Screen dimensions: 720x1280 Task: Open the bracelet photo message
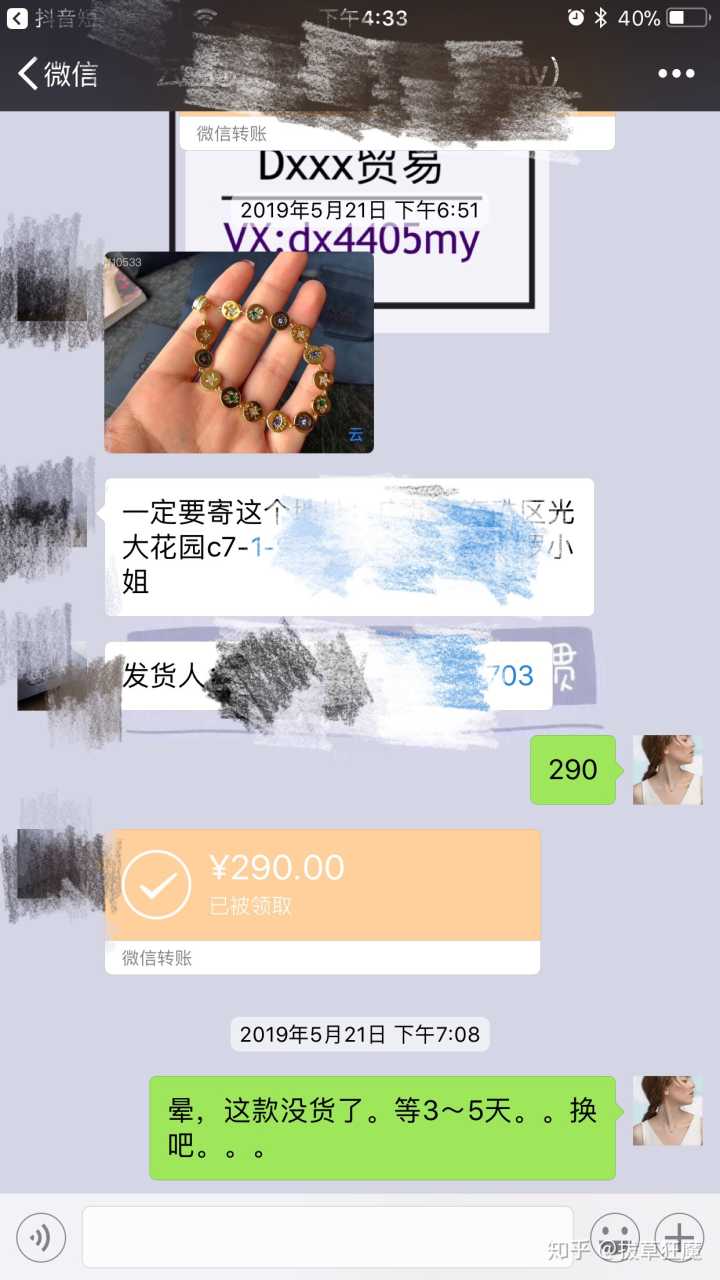point(239,352)
